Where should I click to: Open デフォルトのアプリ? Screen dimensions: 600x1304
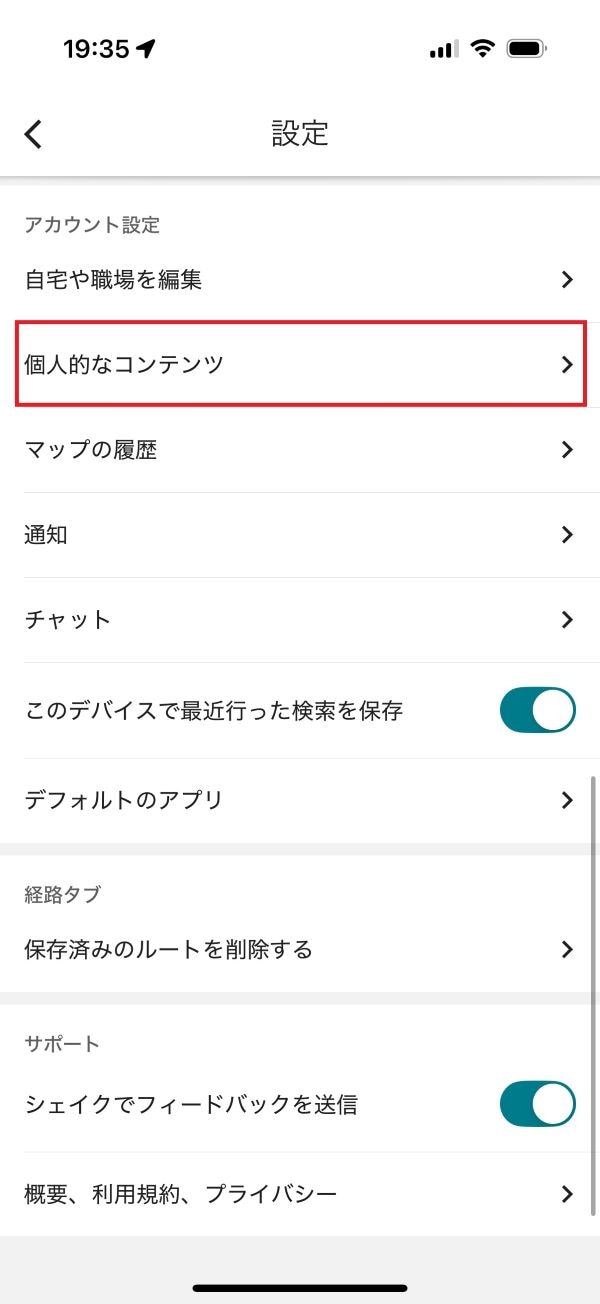click(300, 800)
